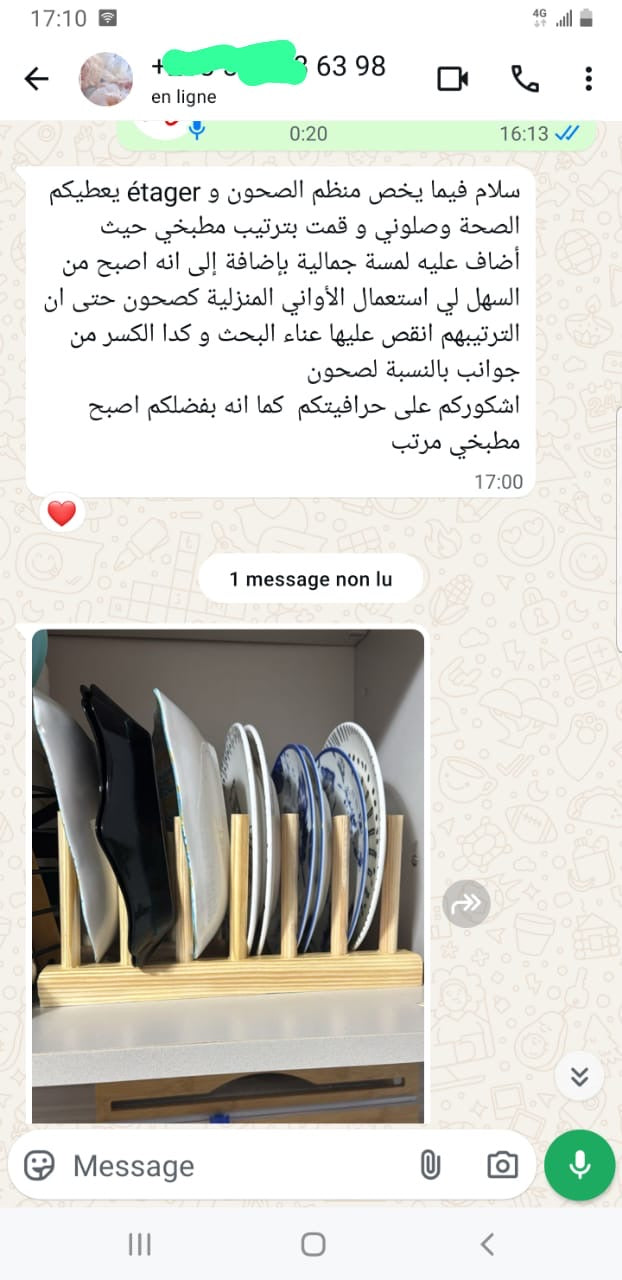Open the chat overflow menu
622x1280 pixels.
point(589,79)
